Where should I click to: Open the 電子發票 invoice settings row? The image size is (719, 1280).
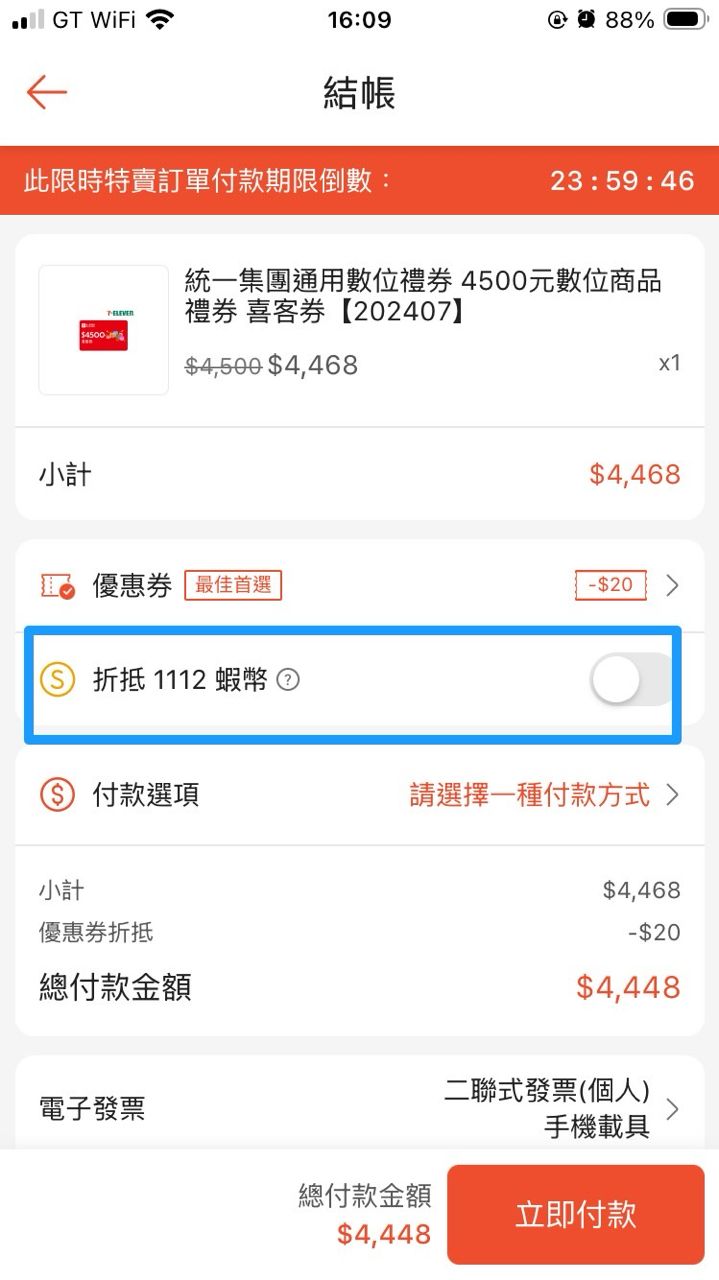pyautogui.click(x=359, y=1107)
